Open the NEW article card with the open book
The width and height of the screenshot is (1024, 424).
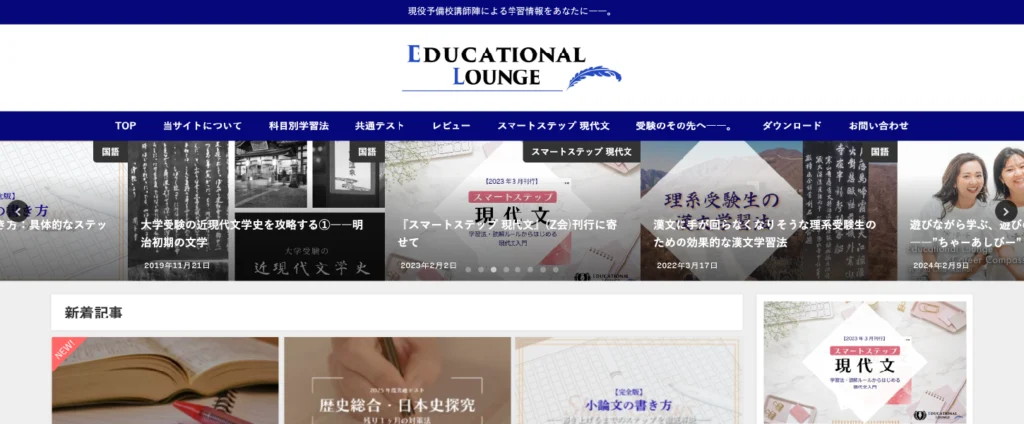click(x=165, y=385)
